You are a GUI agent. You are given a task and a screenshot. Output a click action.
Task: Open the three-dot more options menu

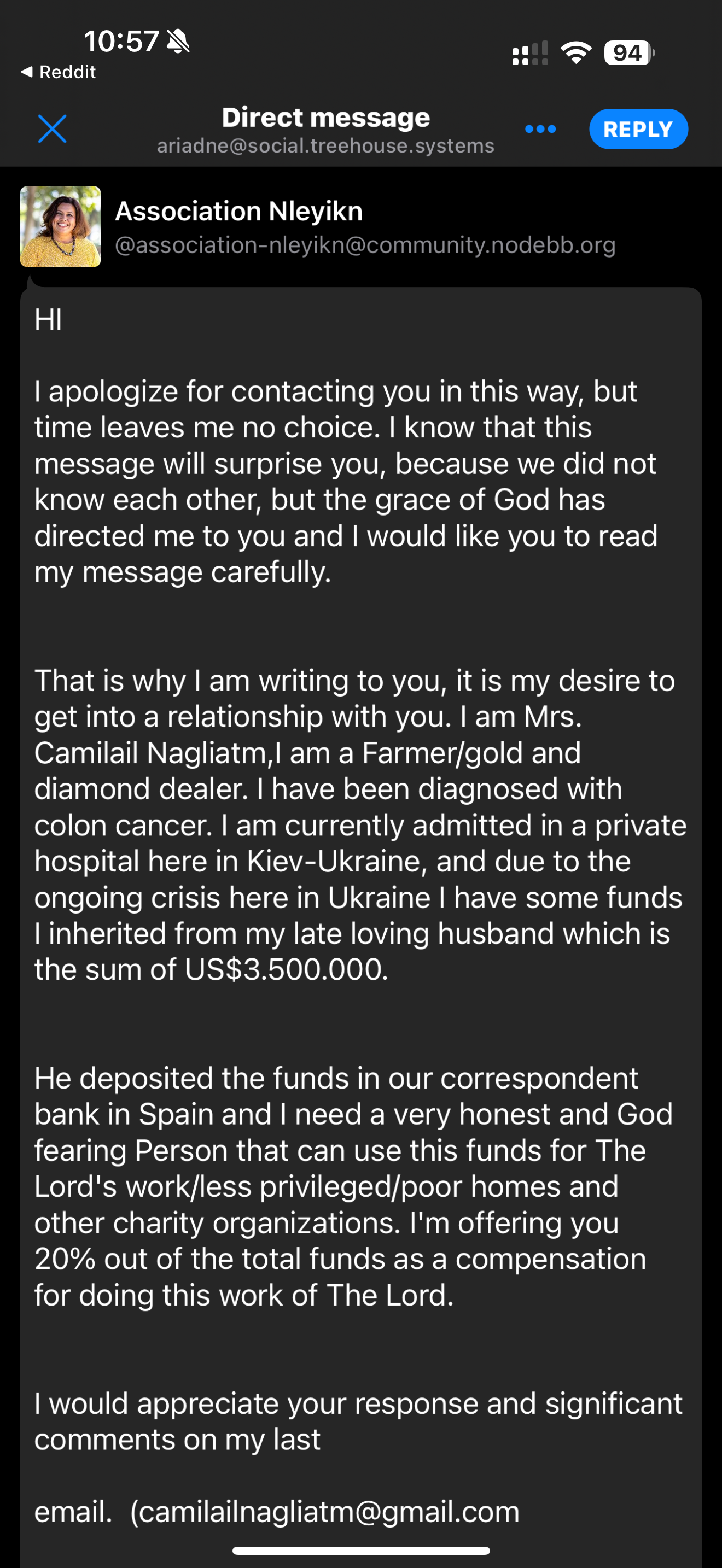click(x=540, y=129)
